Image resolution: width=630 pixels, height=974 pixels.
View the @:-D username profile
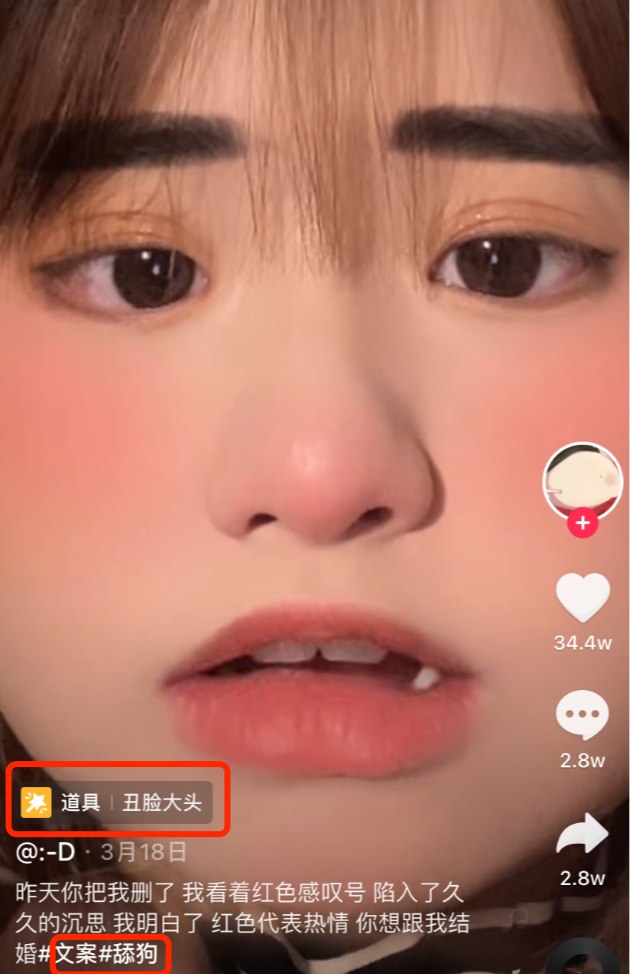pos(46,853)
